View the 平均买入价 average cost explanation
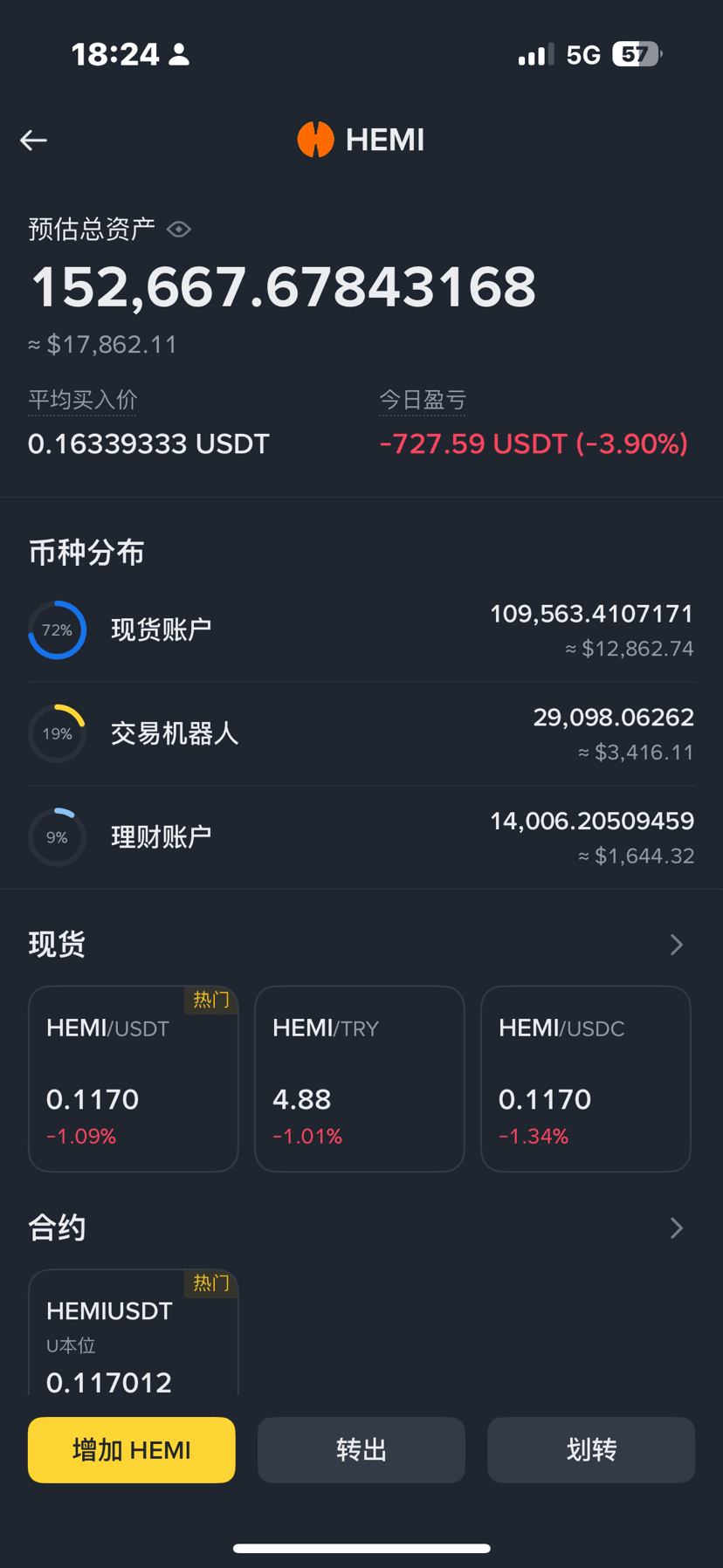The height and width of the screenshot is (1568, 723). [83, 400]
